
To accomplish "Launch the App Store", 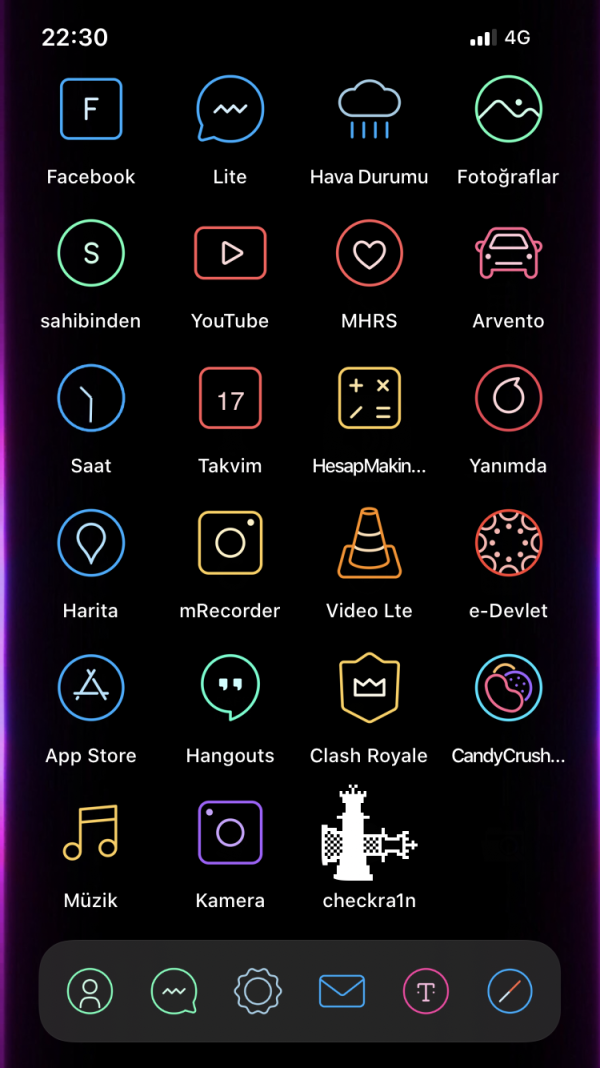I will coord(91,688).
